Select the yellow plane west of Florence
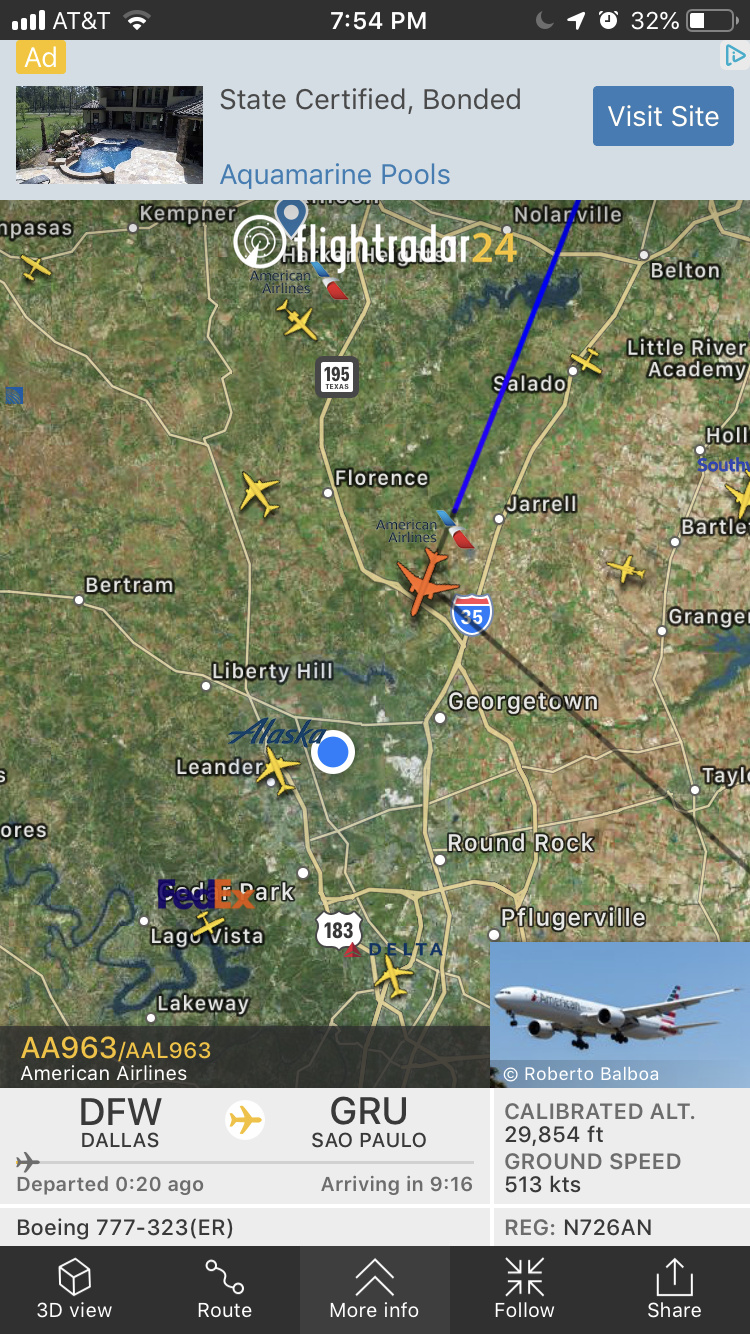 259,494
